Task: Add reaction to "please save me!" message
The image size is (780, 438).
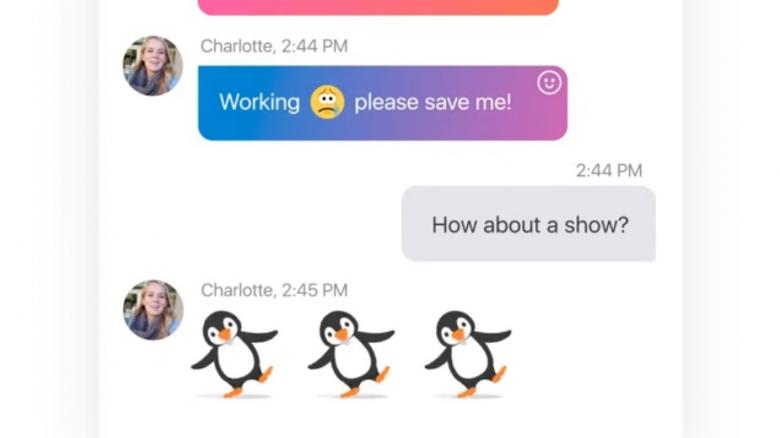Action: pyautogui.click(x=549, y=83)
